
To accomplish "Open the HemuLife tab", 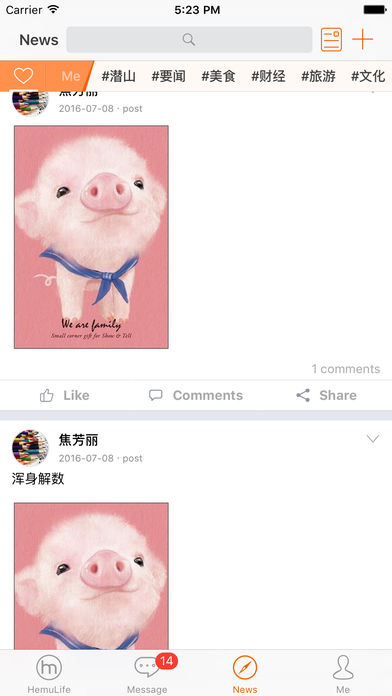I will [49, 674].
